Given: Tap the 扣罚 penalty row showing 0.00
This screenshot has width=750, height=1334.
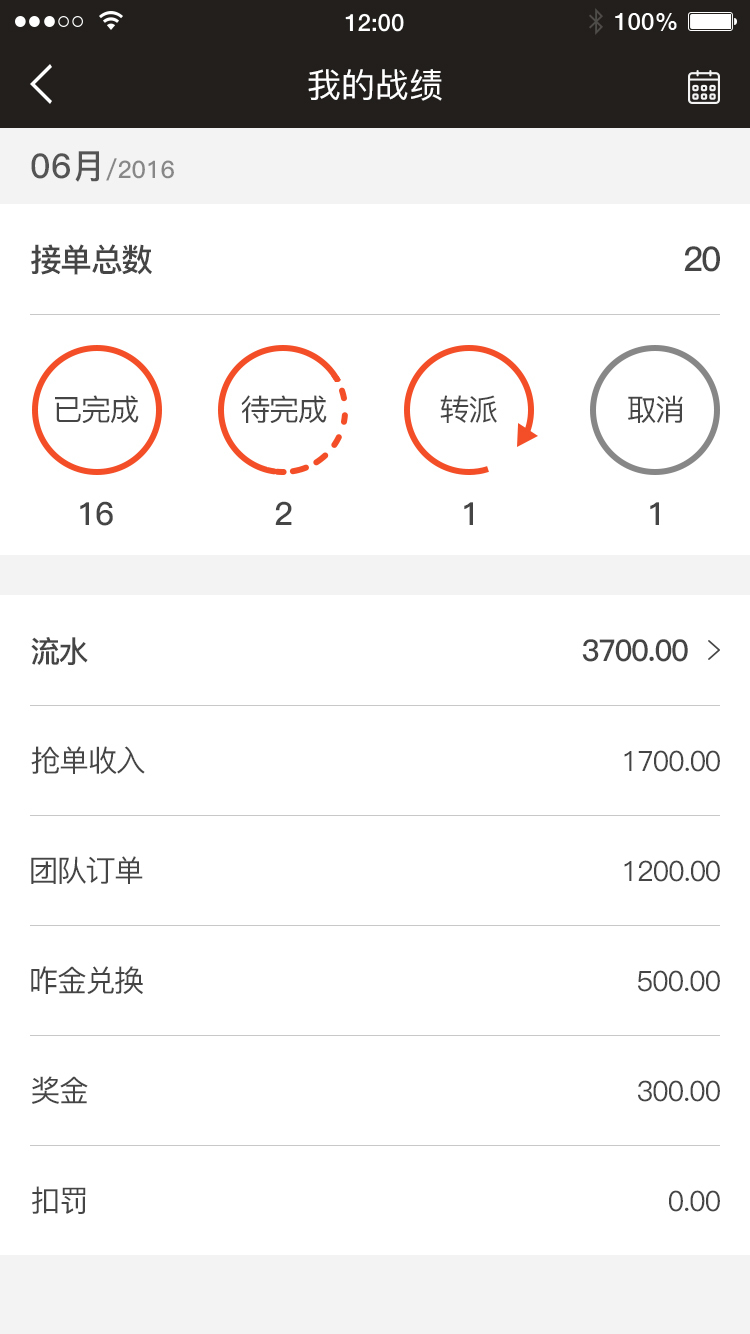Looking at the screenshot, I should click(x=375, y=1200).
